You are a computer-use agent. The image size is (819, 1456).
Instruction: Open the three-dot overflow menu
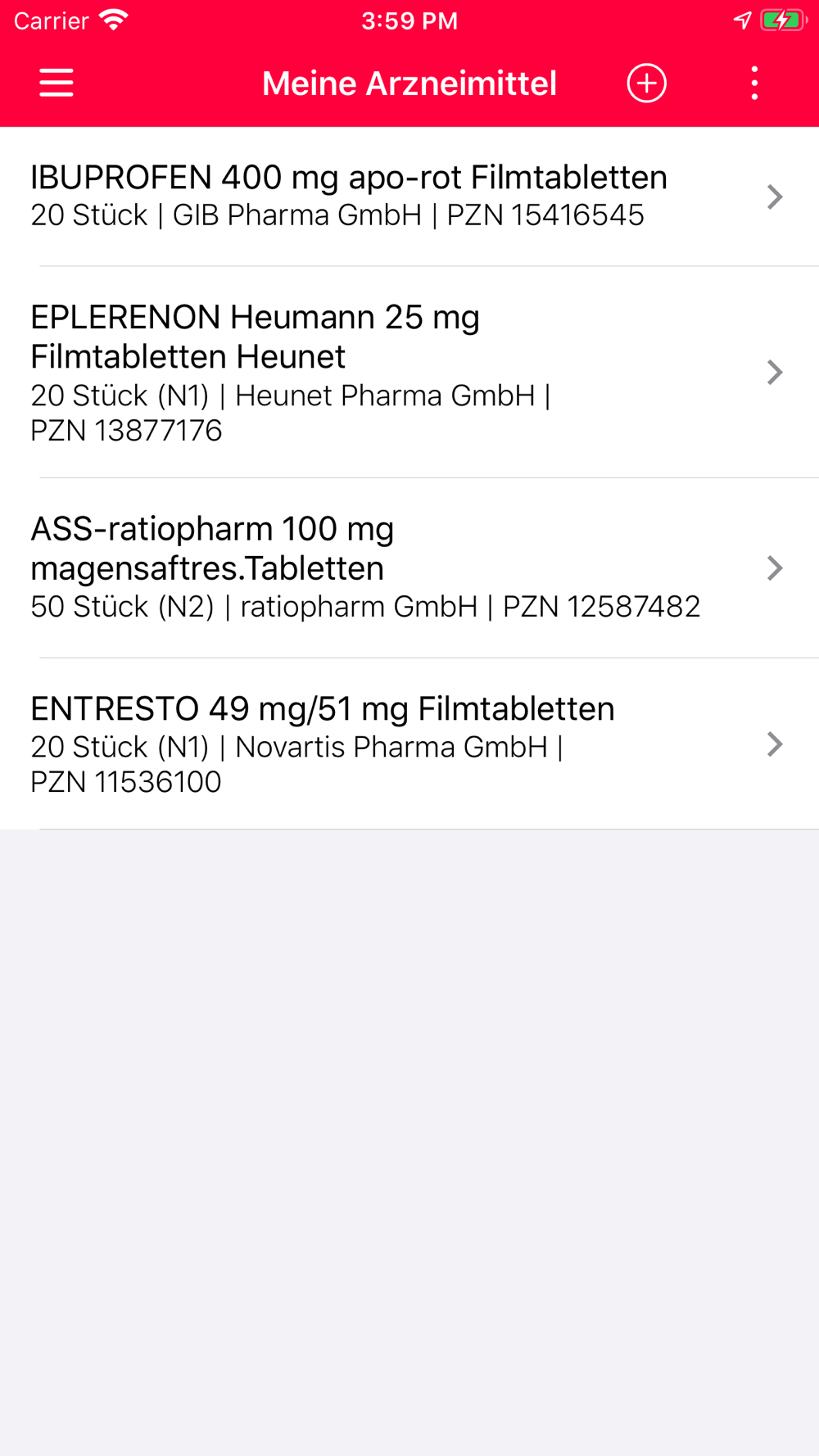point(754,83)
